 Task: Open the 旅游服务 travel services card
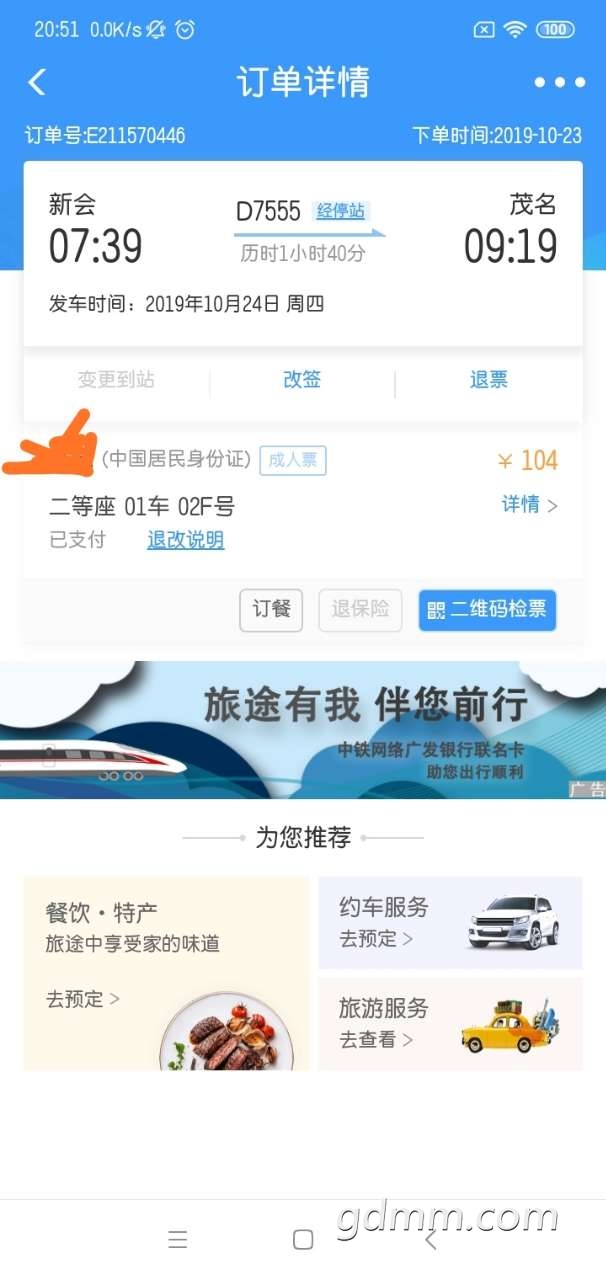[450, 1023]
